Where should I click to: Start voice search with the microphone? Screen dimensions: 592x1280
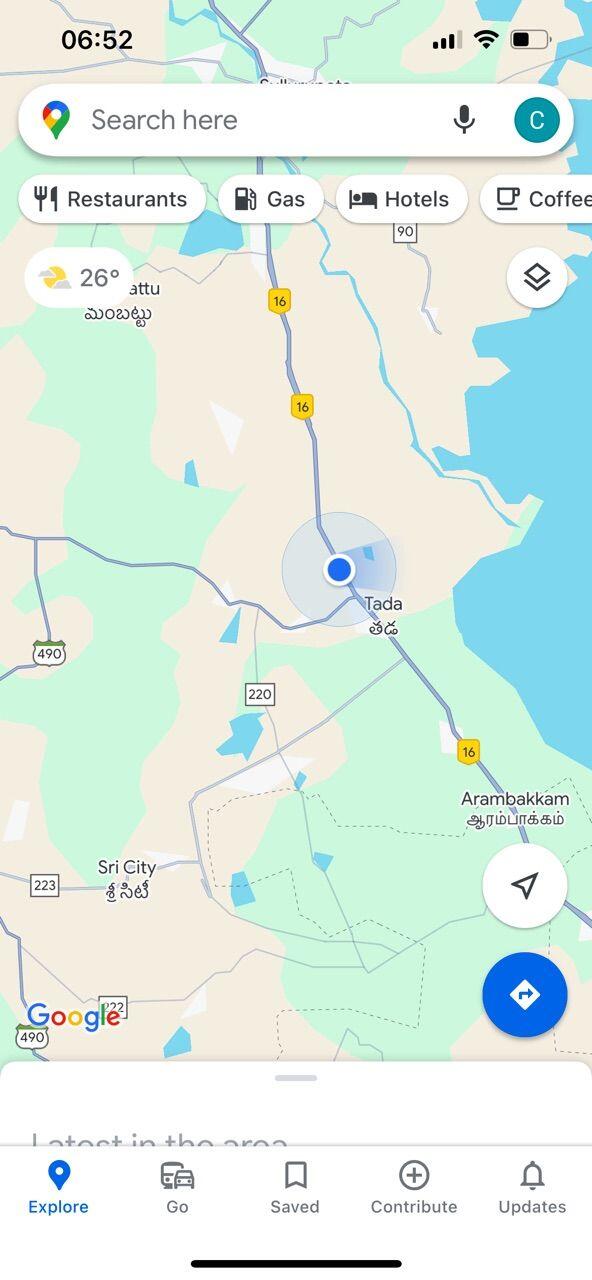[x=464, y=120]
